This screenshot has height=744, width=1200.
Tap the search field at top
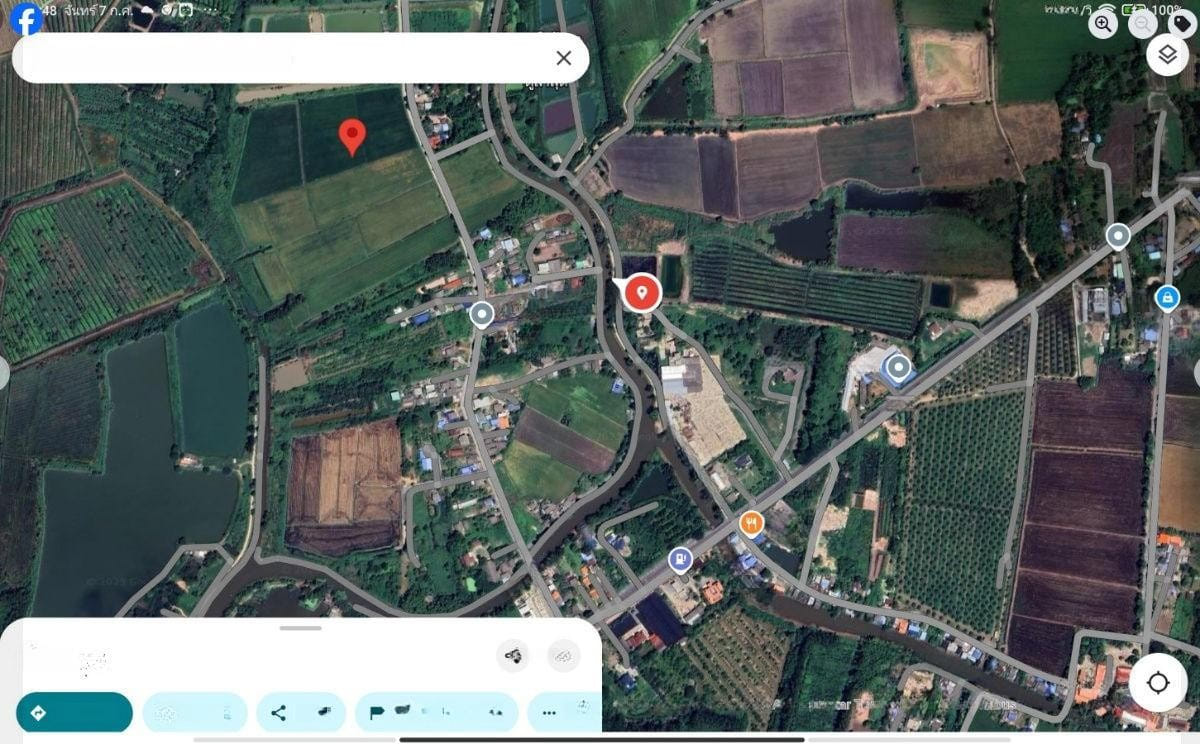(280, 58)
